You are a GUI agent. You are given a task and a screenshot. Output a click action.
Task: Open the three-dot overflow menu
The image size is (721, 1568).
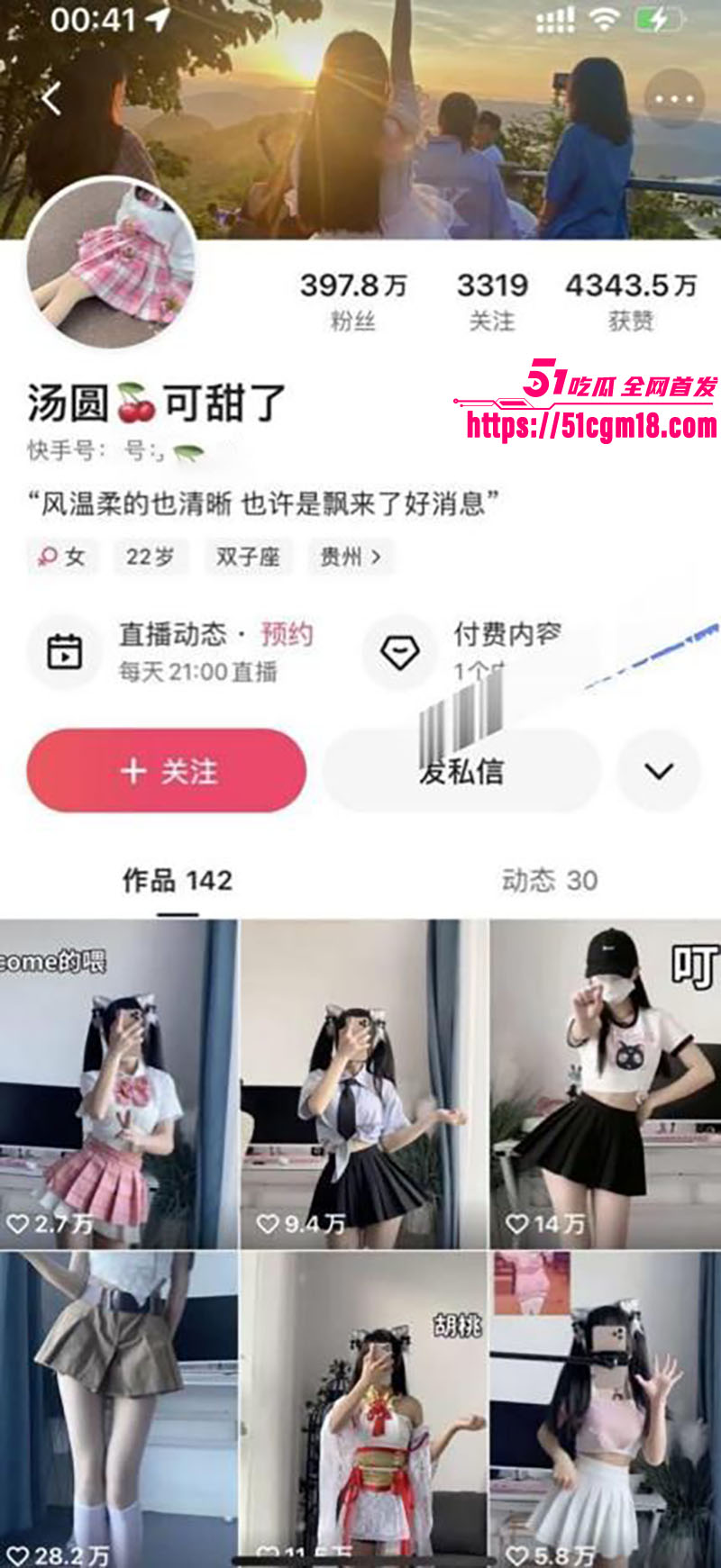coord(673,98)
